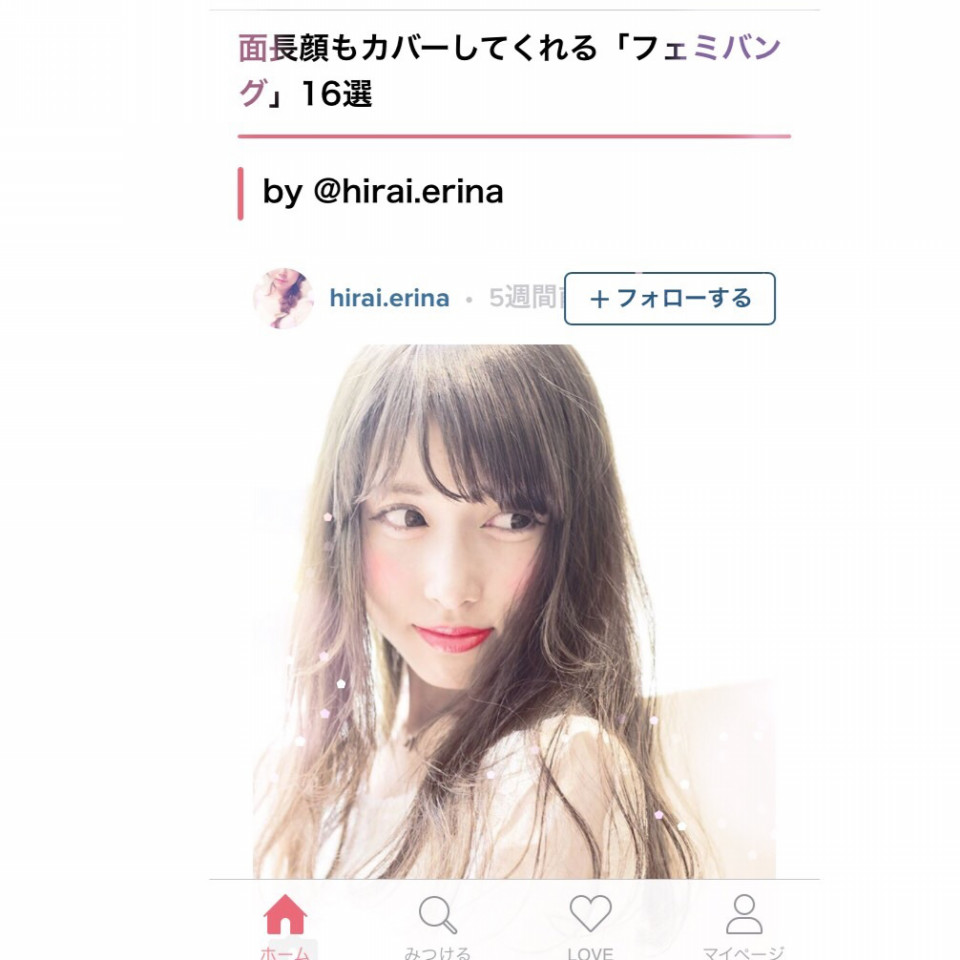Switch to the ホーム tab
Viewport: 960px width, 960px height.
click(285, 926)
